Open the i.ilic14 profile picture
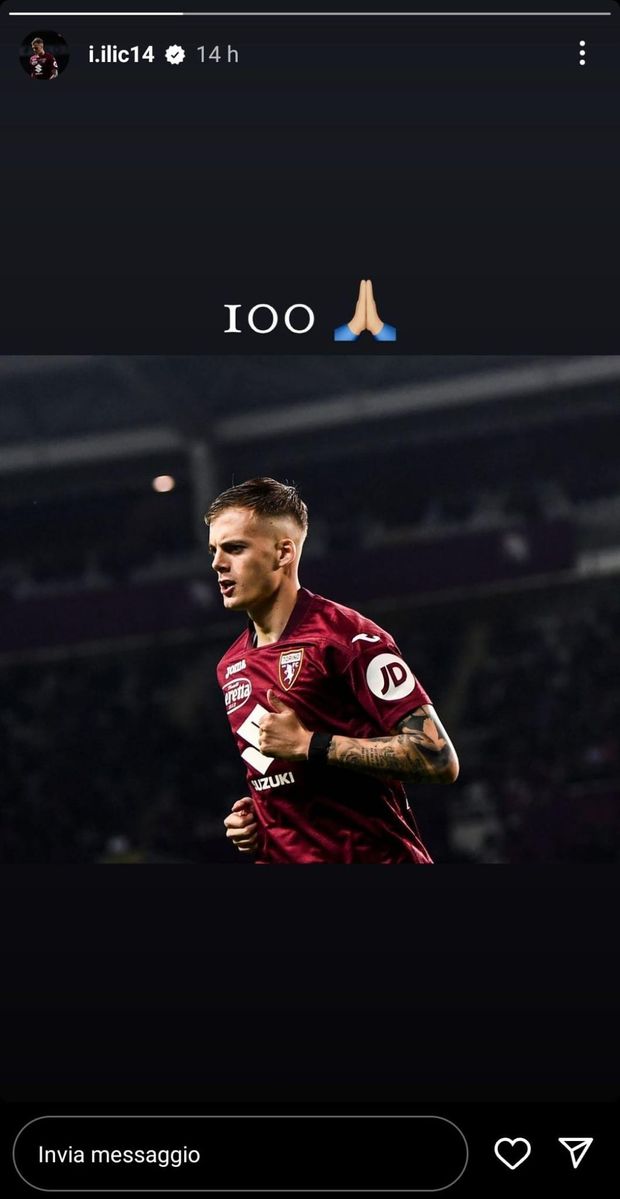This screenshot has height=1199, width=620. click(43, 55)
